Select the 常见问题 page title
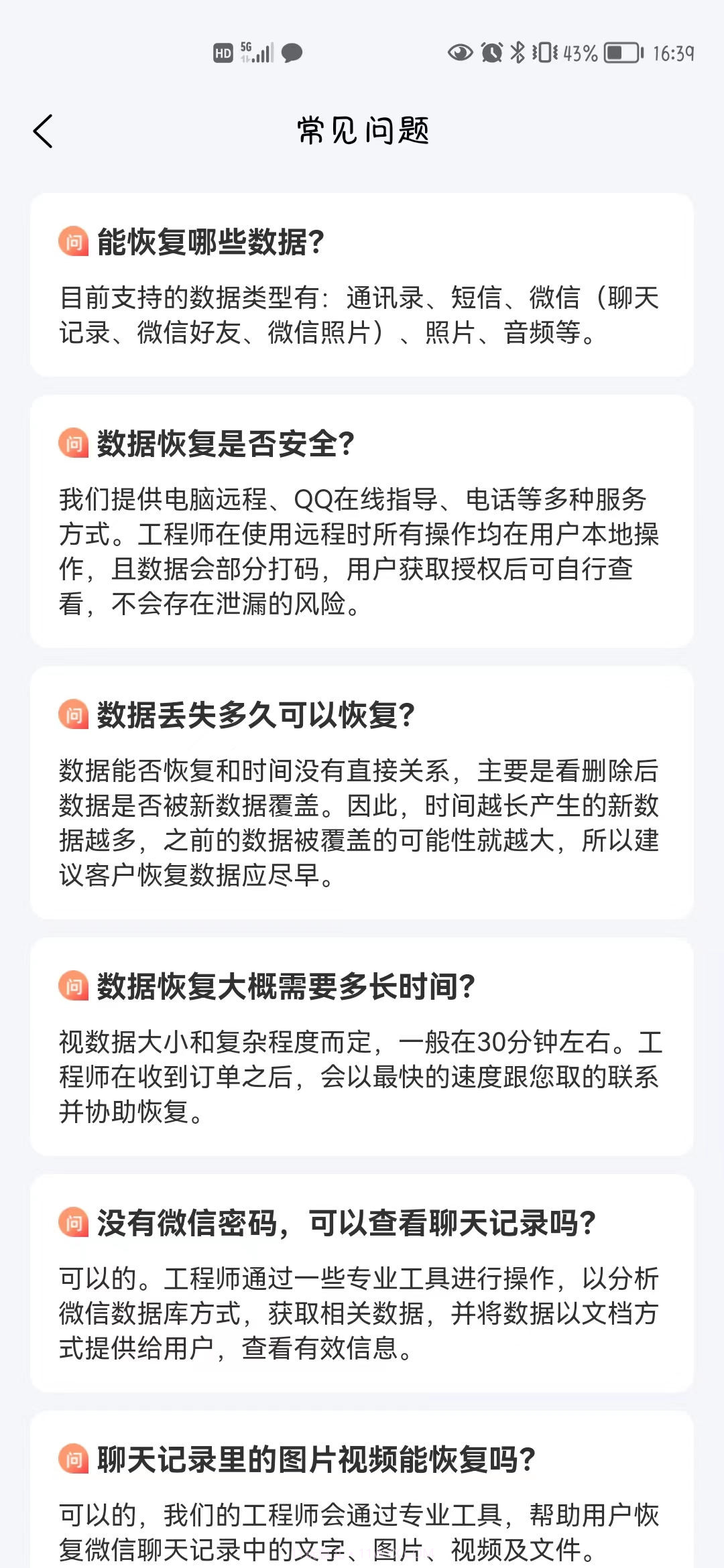 click(x=362, y=129)
